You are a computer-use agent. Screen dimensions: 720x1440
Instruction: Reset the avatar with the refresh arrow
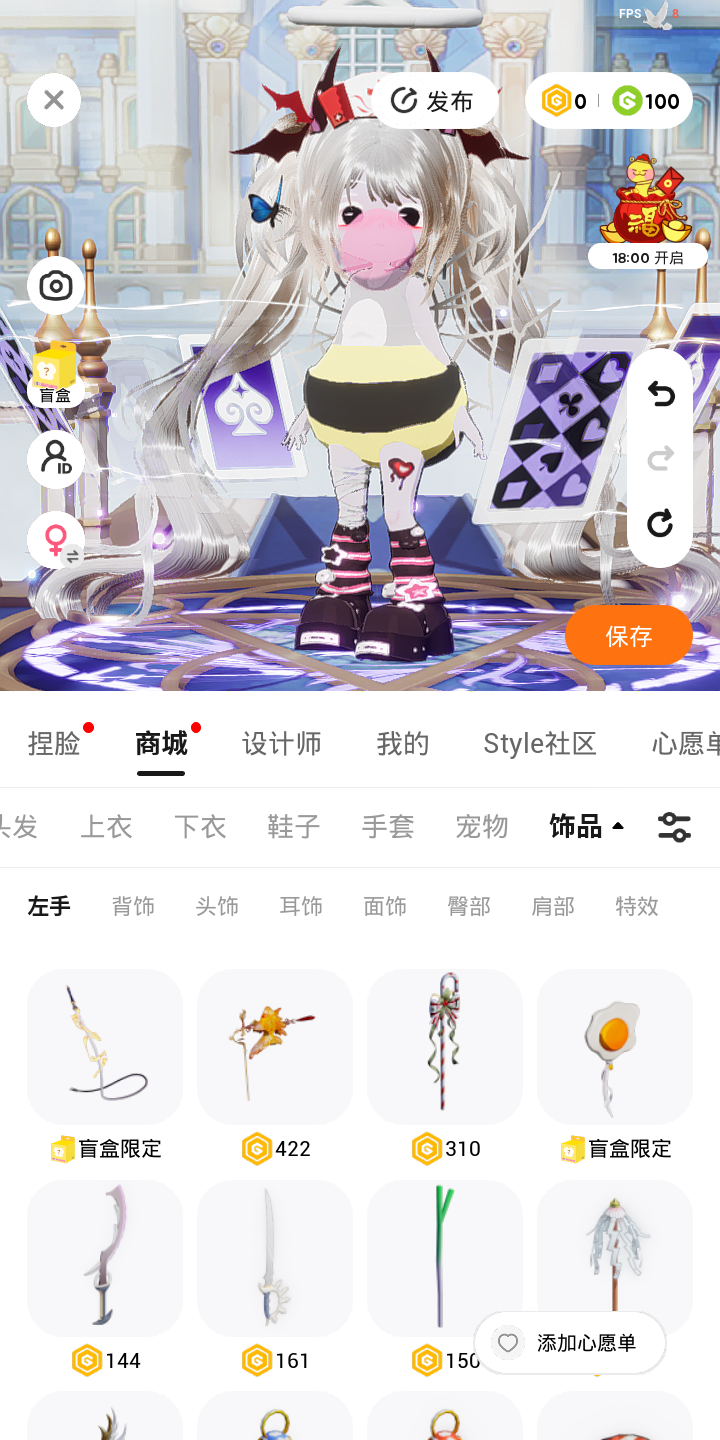[x=660, y=523]
